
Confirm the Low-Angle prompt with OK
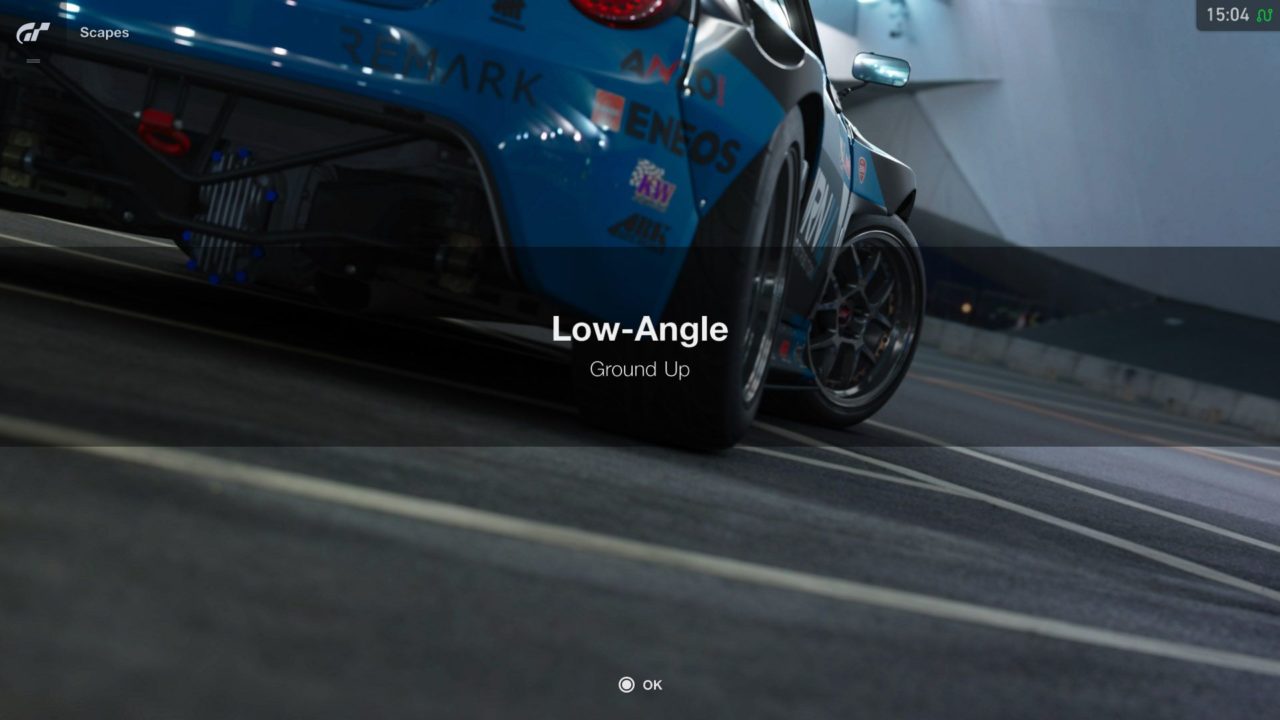point(641,685)
